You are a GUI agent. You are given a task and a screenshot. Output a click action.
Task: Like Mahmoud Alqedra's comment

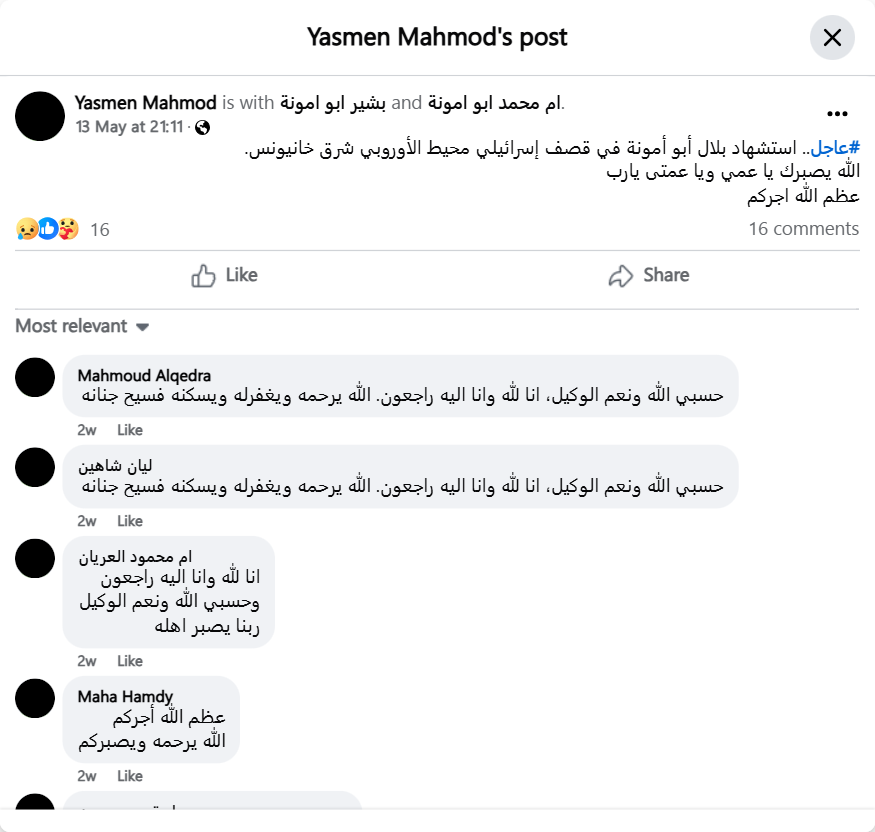[130, 430]
